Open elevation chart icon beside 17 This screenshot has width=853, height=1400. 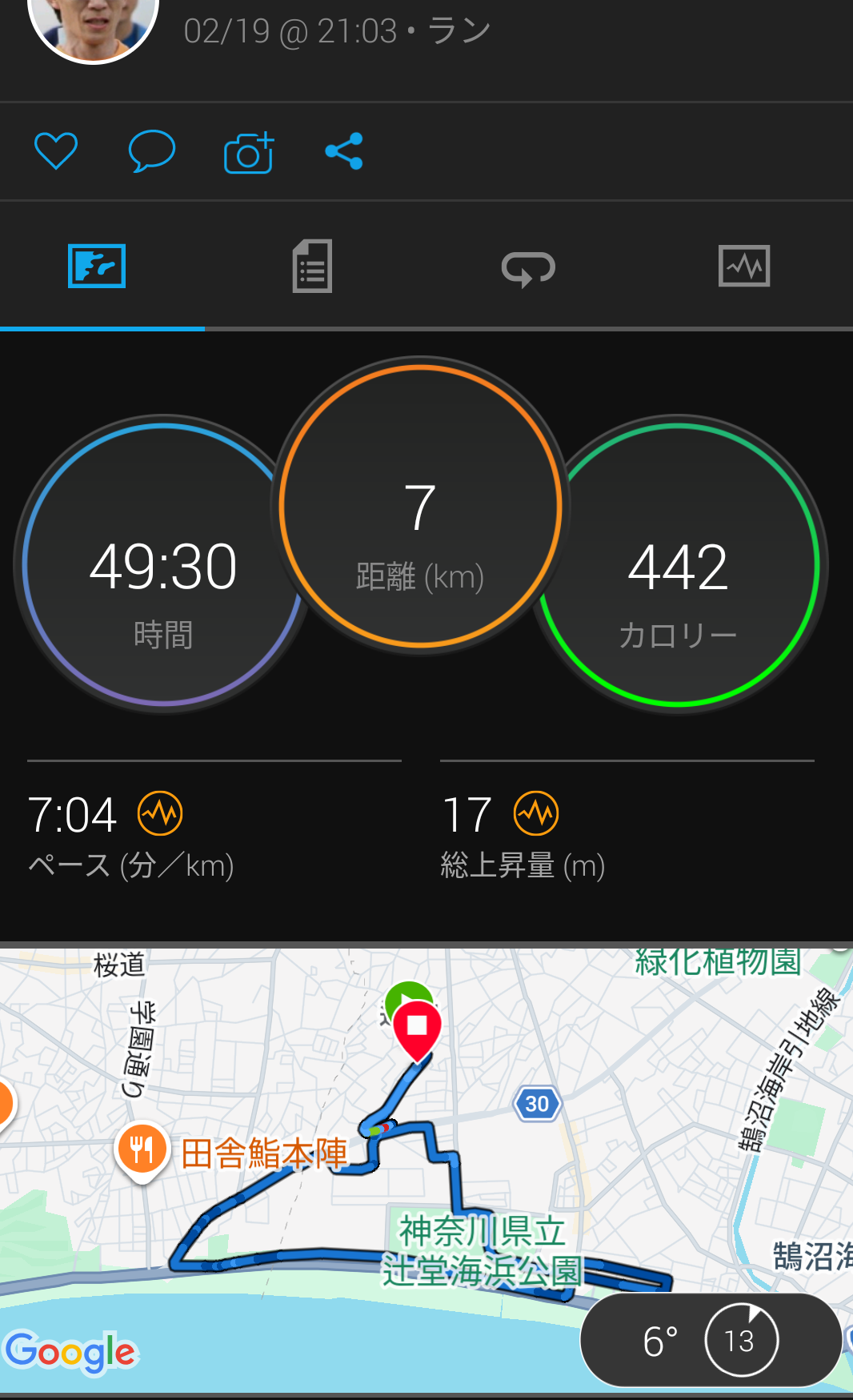[536, 814]
